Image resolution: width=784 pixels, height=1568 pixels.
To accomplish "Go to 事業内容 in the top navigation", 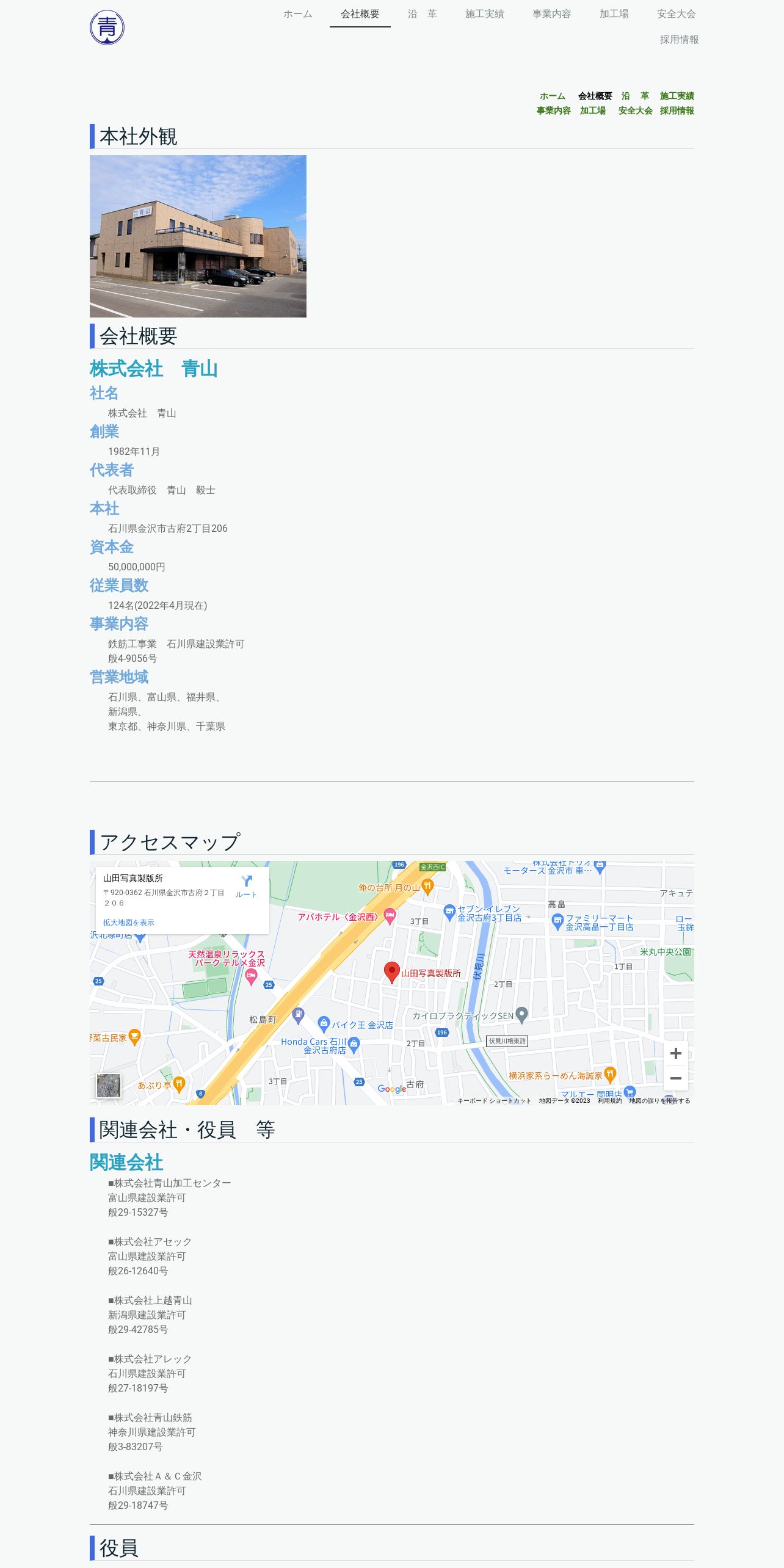I will tap(552, 14).
